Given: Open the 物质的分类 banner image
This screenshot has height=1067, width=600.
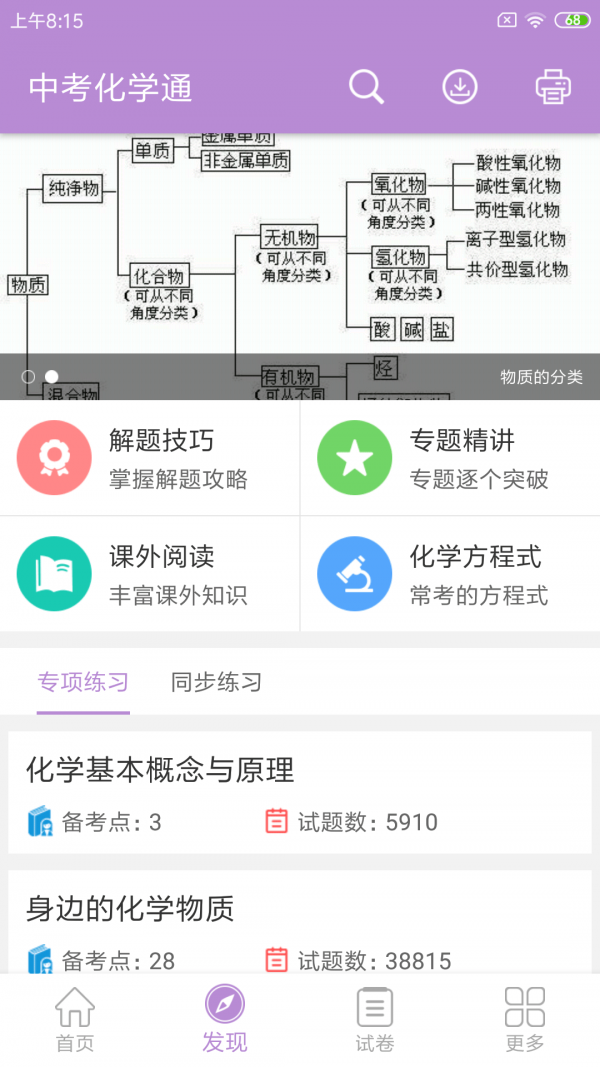Looking at the screenshot, I should coord(300,265).
